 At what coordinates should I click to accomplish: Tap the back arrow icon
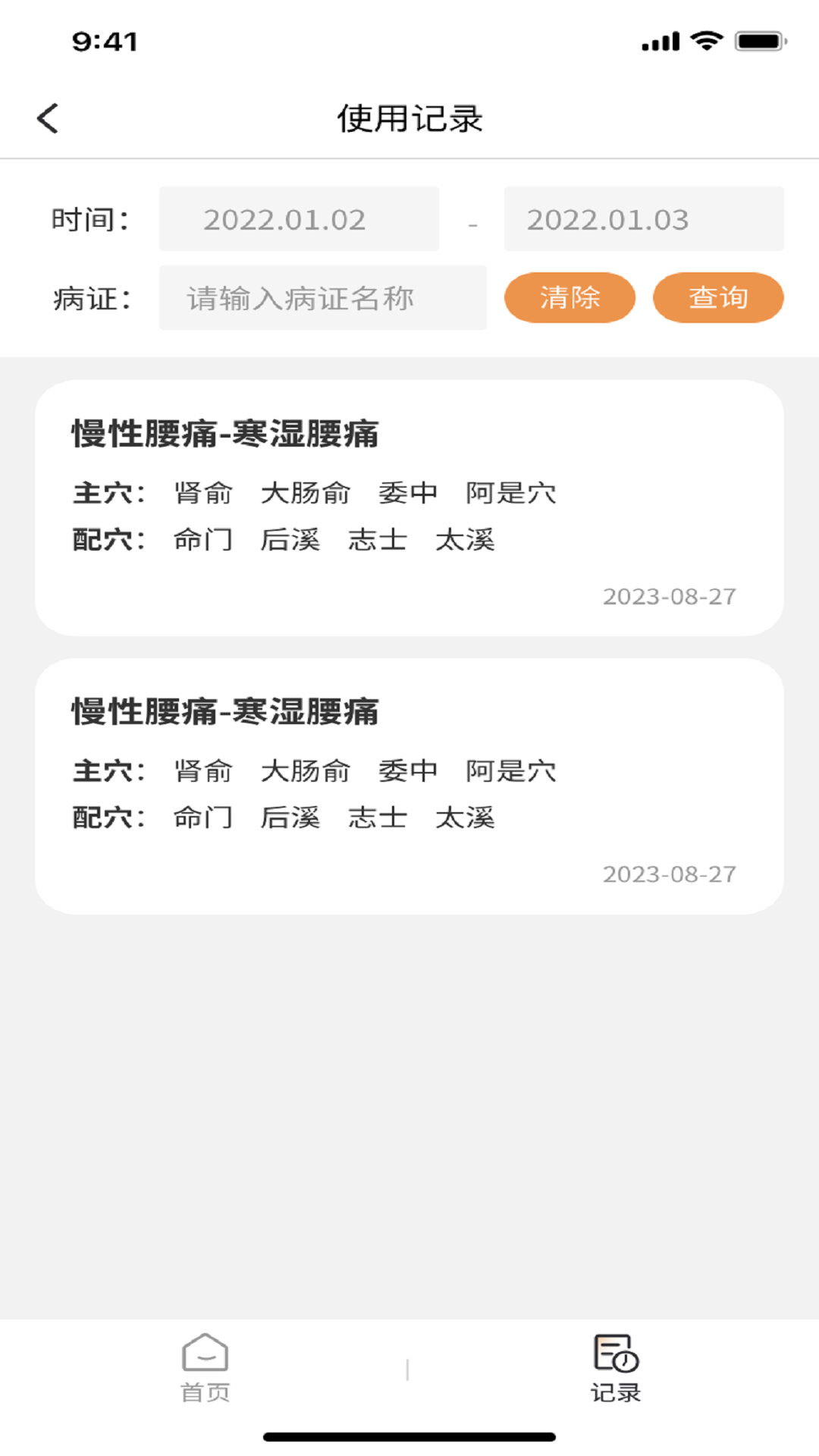(x=48, y=118)
